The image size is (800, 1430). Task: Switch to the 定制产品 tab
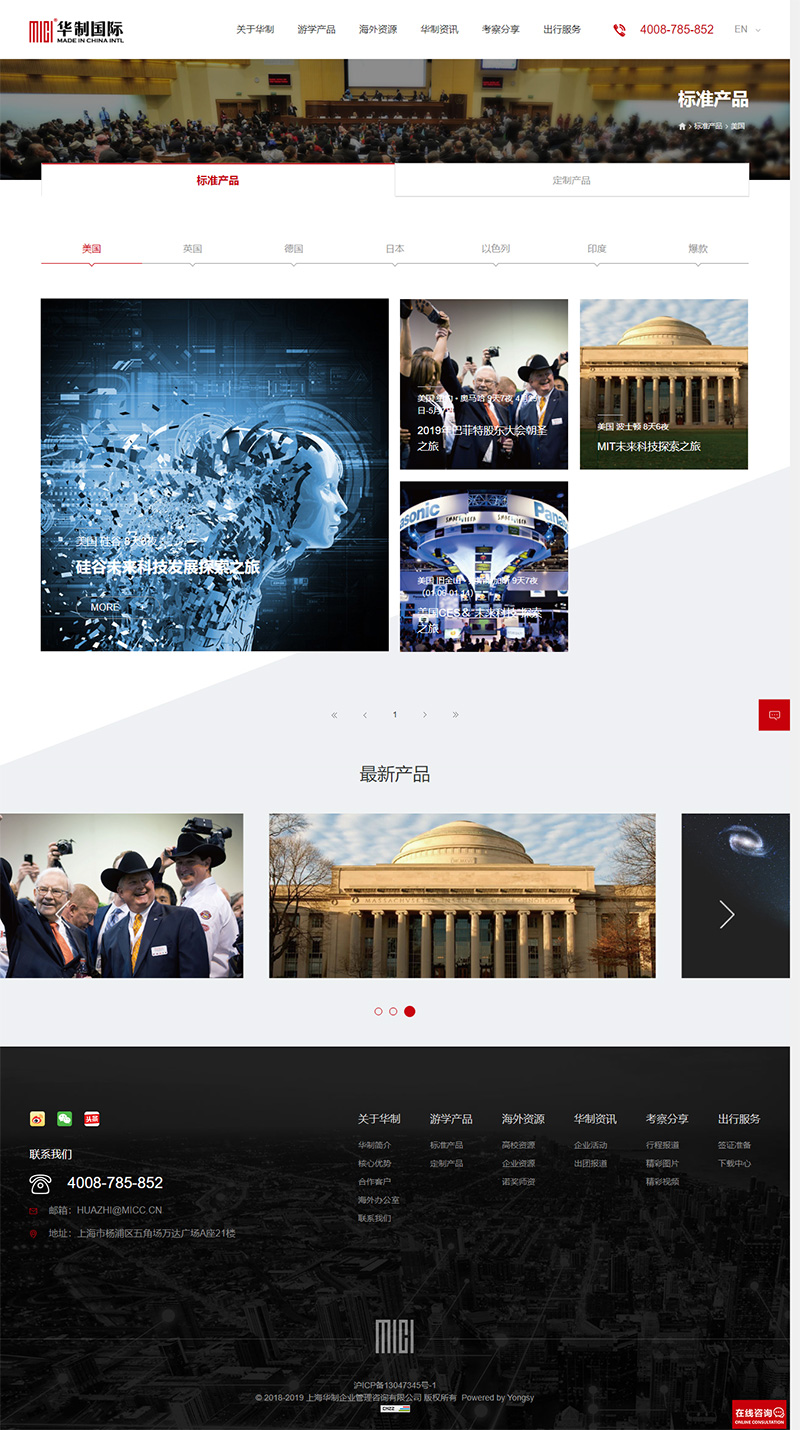click(x=571, y=180)
